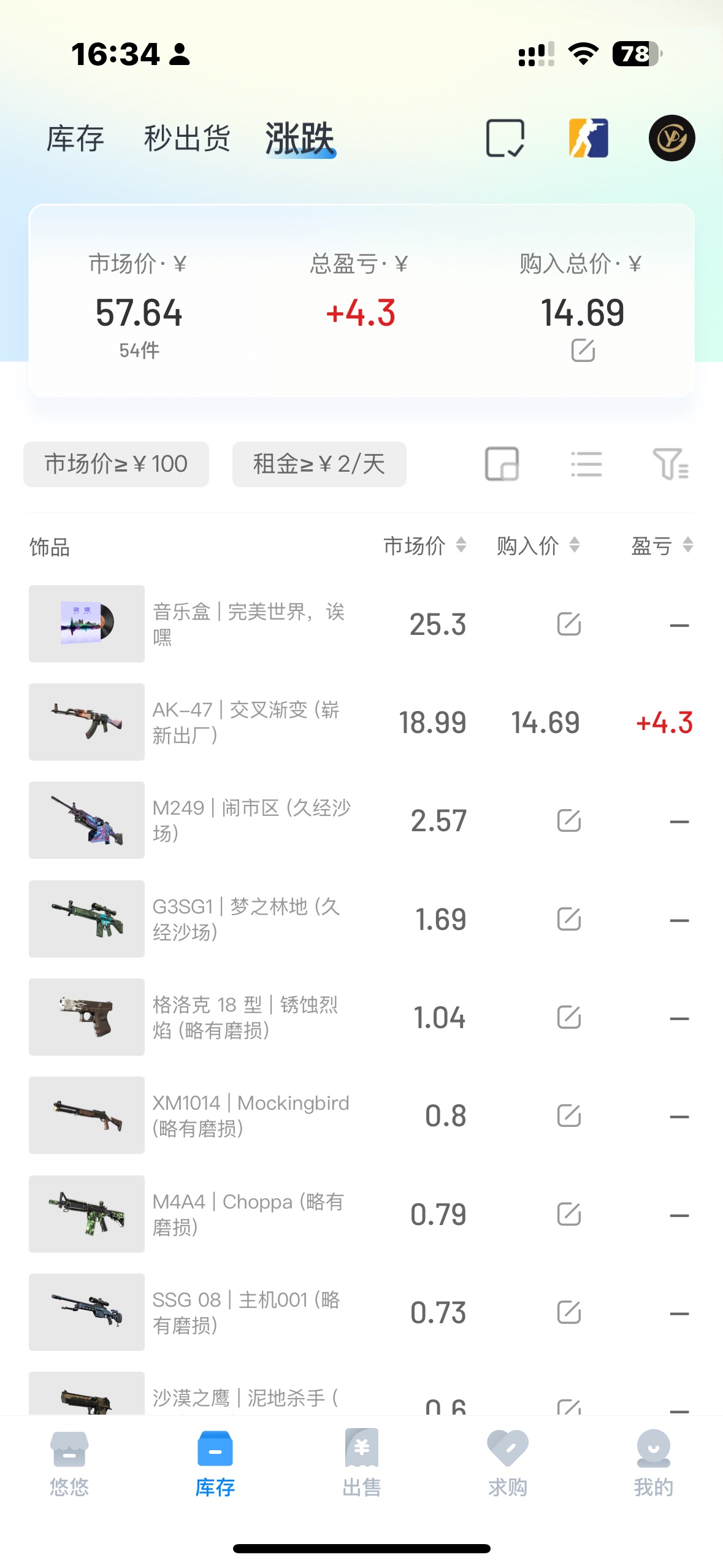Open the AK-47 交叉渐变 item
The image size is (723, 1568).
[361, 722]
